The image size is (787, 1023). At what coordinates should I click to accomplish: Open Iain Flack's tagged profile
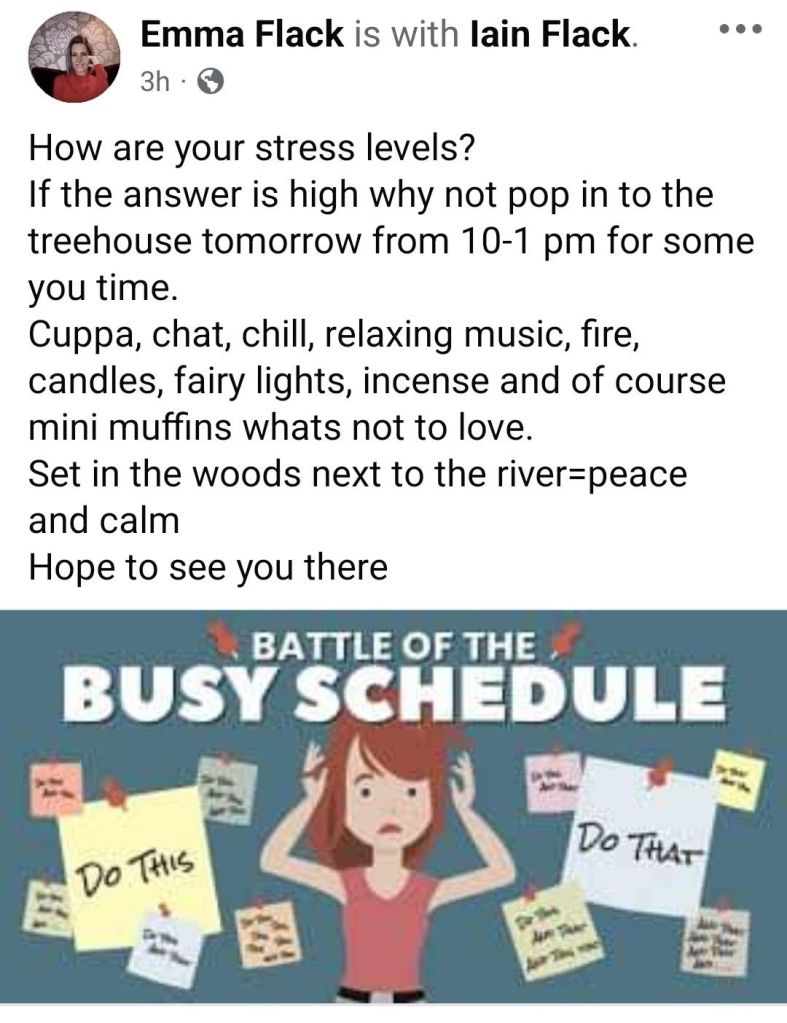click(x=549, y=36)
